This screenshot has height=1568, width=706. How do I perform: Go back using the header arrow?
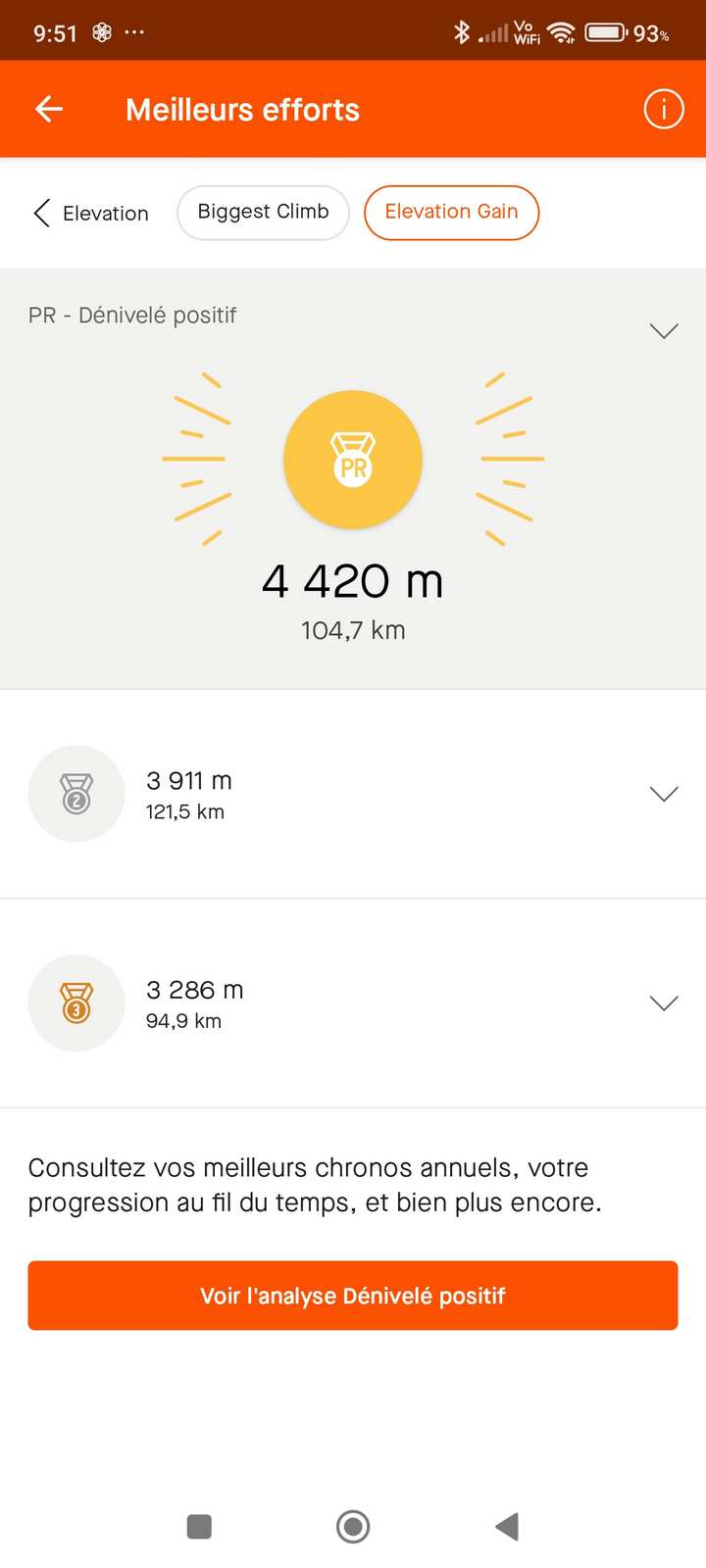[49, 109]
